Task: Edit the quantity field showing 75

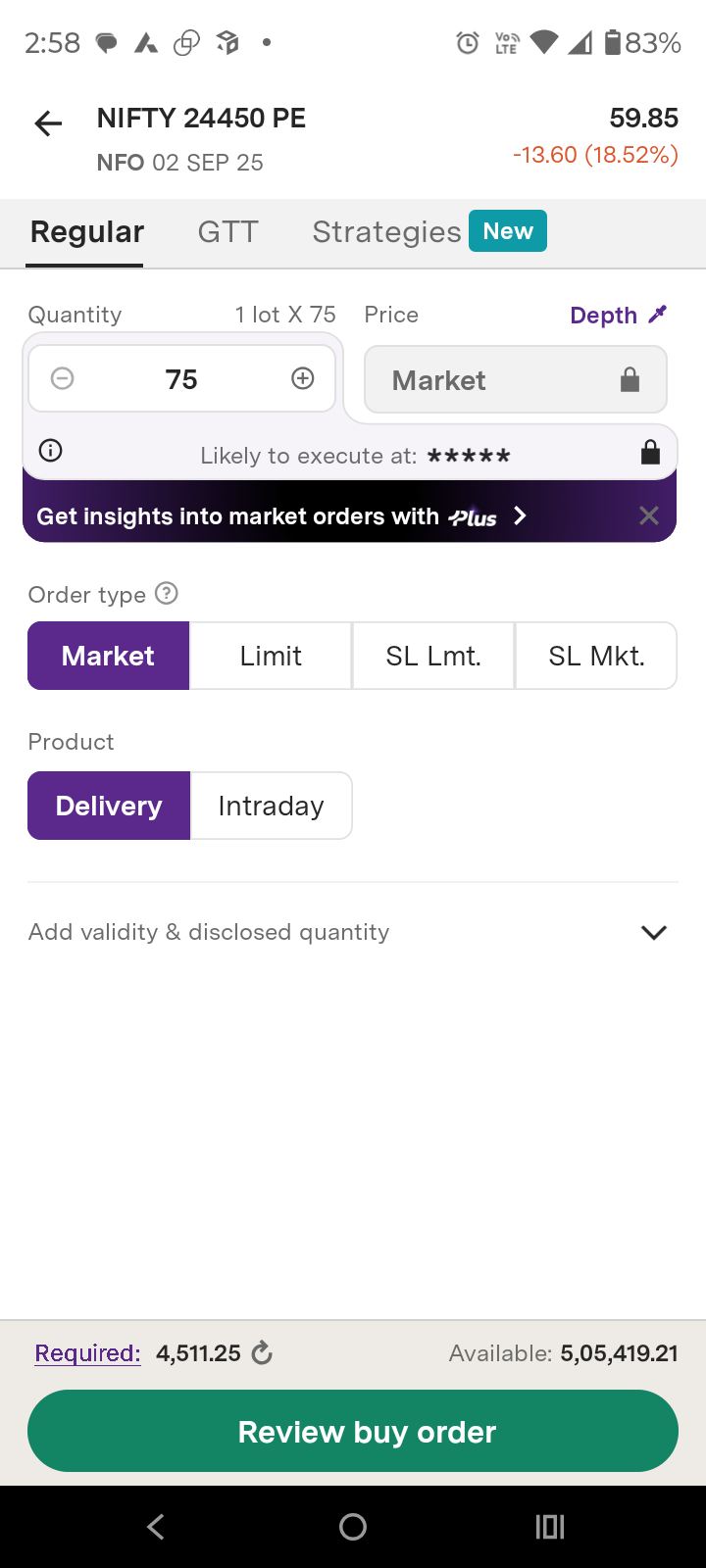Action: 181,379
